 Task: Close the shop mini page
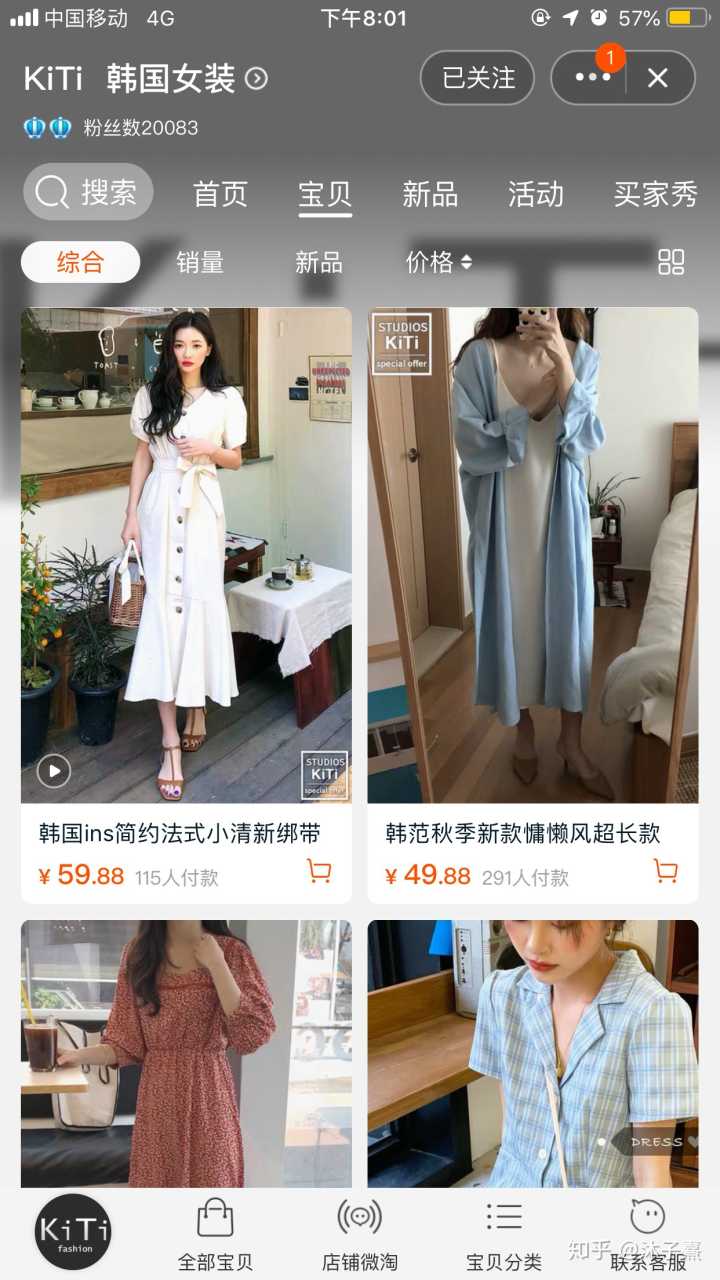click(x=658, y=78)
